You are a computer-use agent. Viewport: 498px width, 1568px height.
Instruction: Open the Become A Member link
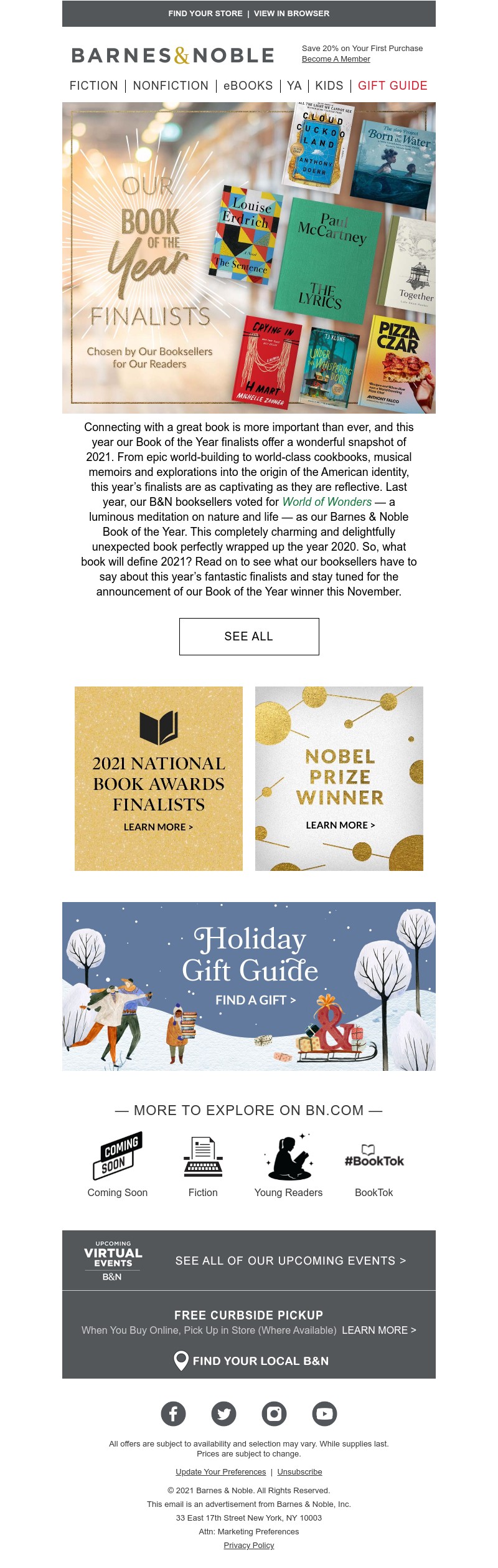[336, 59]
